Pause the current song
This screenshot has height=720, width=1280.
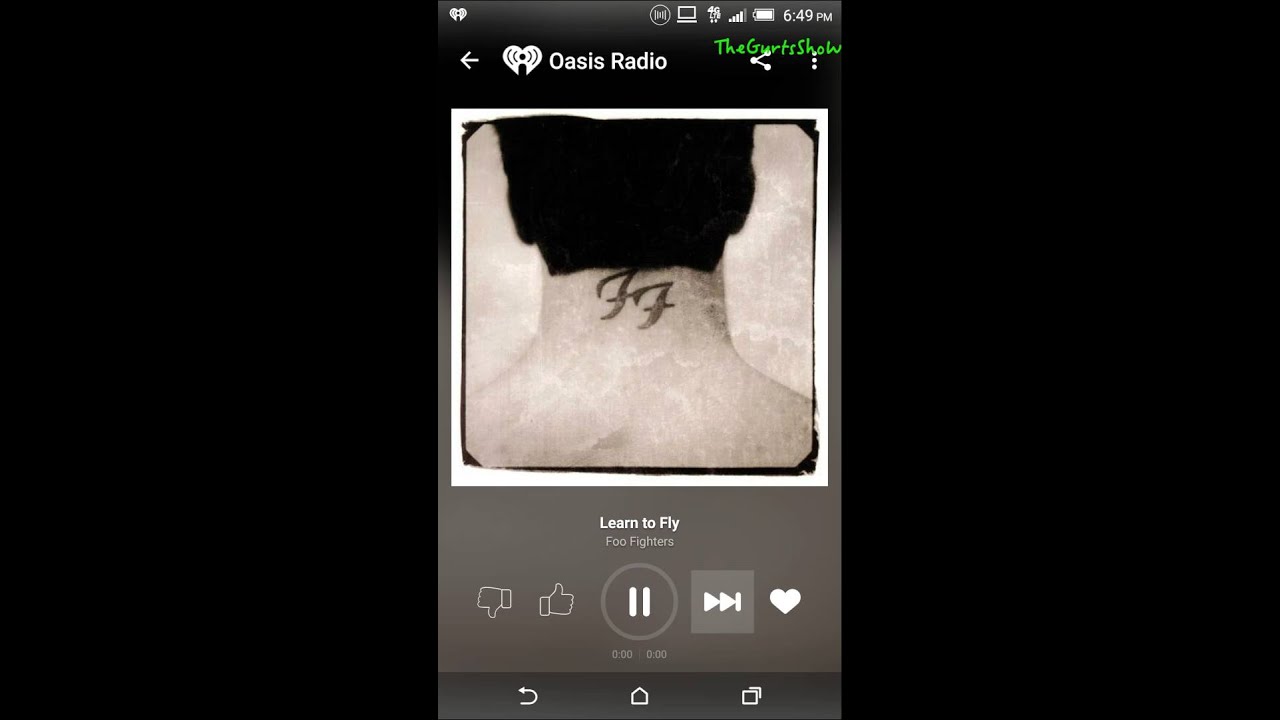click(x=639, y=601)
